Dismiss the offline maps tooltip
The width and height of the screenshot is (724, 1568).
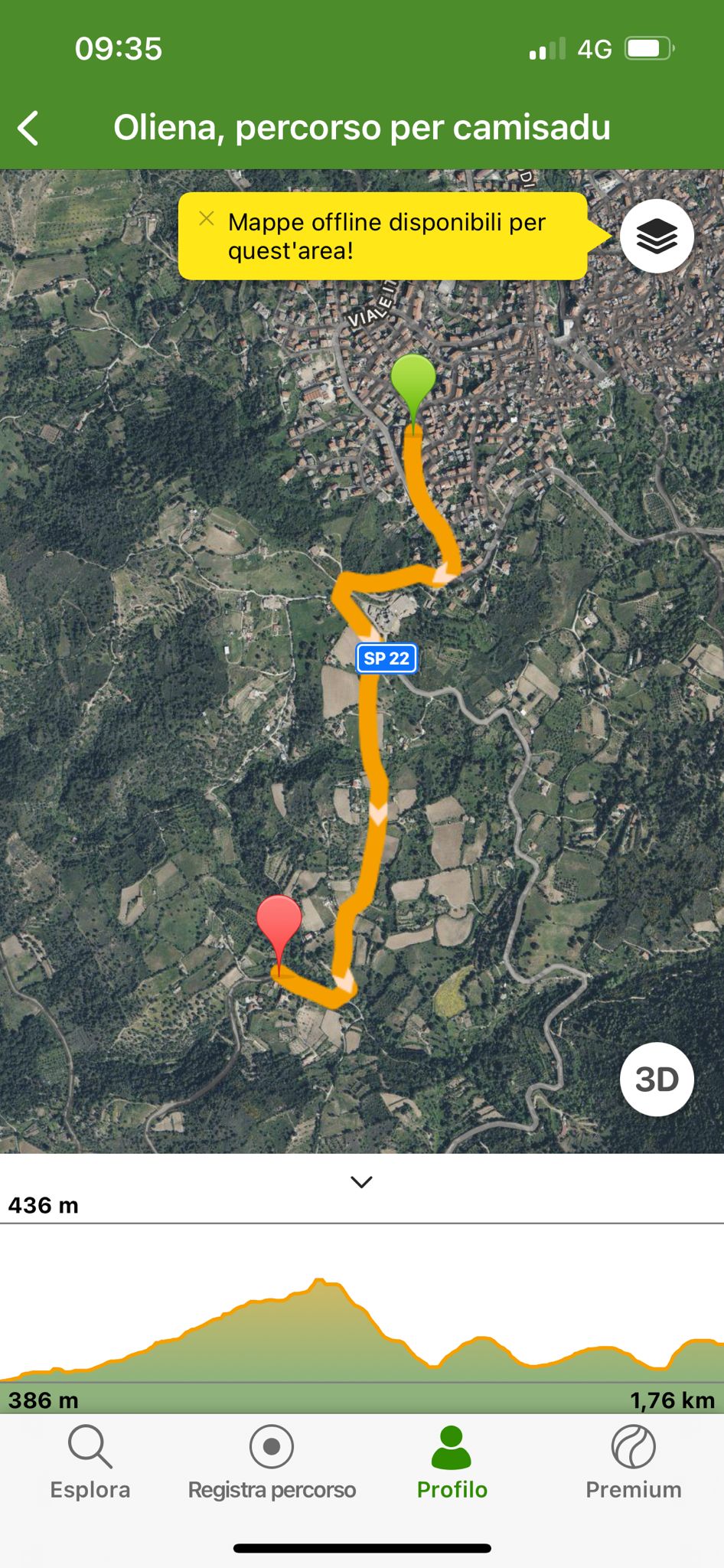click(x=206, y=219)
